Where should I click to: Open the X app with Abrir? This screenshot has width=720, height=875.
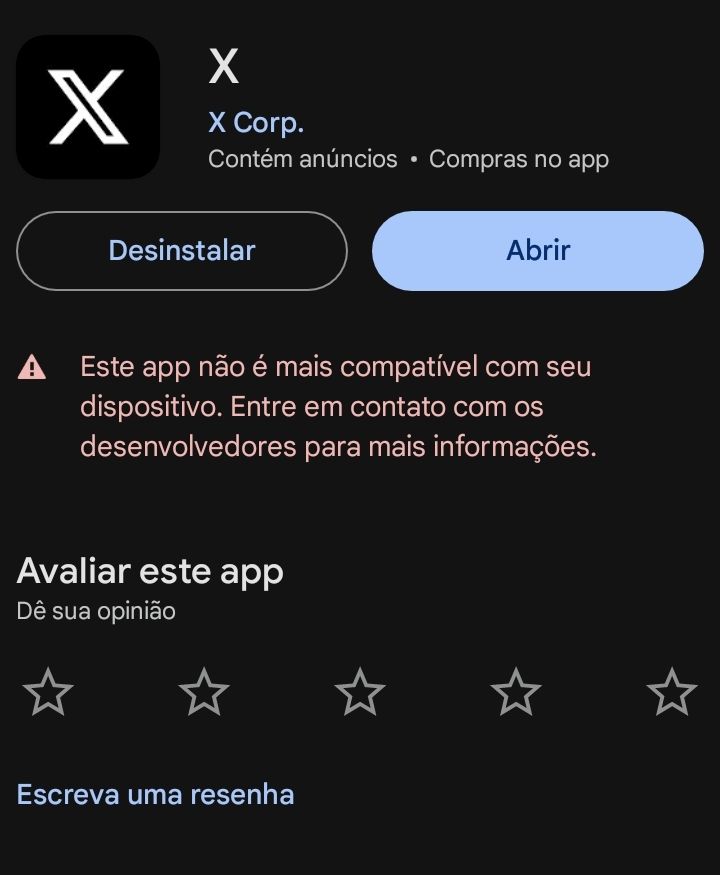538,251
